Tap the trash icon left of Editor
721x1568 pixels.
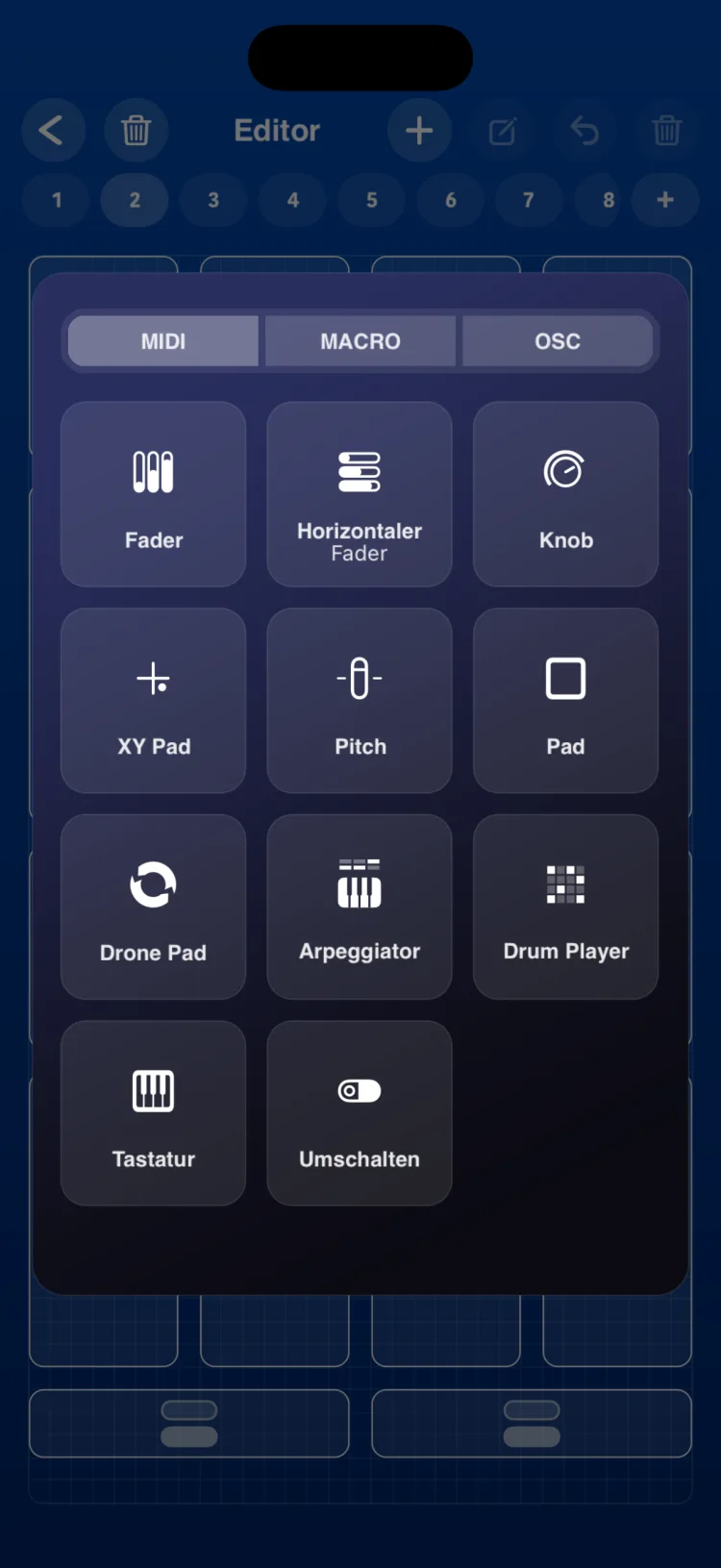coord(137,130)
